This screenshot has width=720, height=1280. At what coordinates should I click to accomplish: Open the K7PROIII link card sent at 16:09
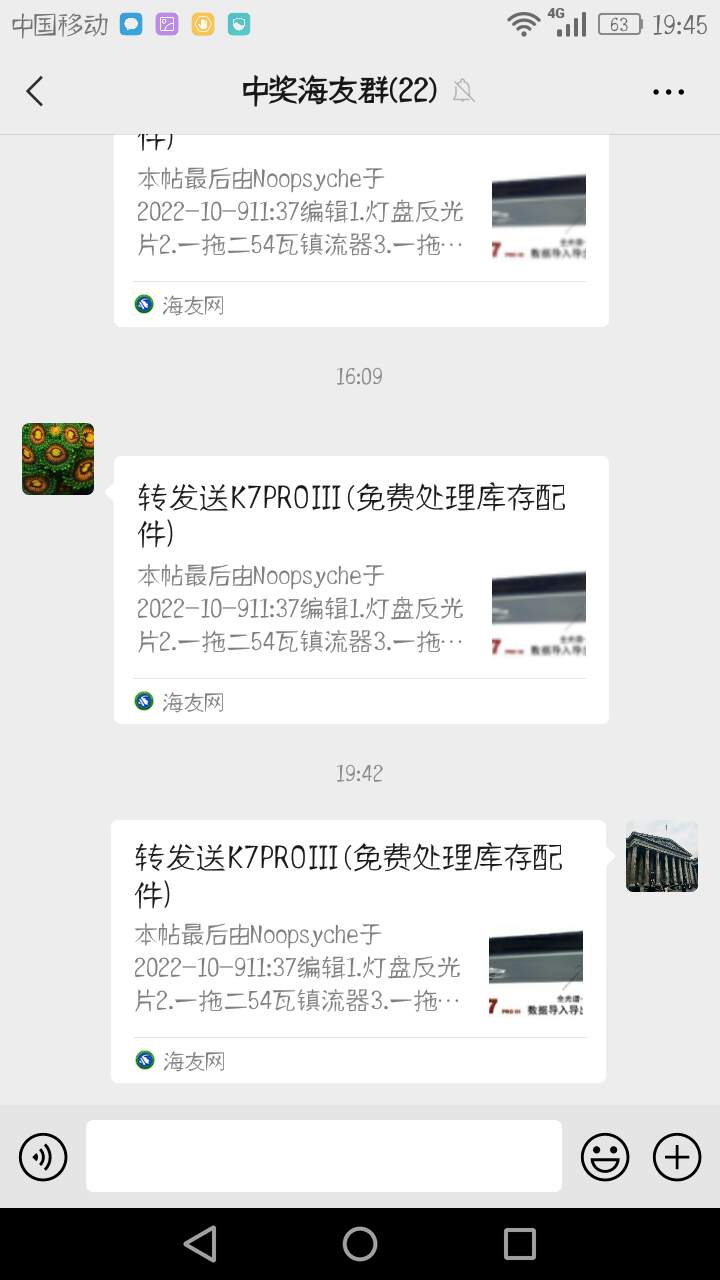(x=361, y=589)
